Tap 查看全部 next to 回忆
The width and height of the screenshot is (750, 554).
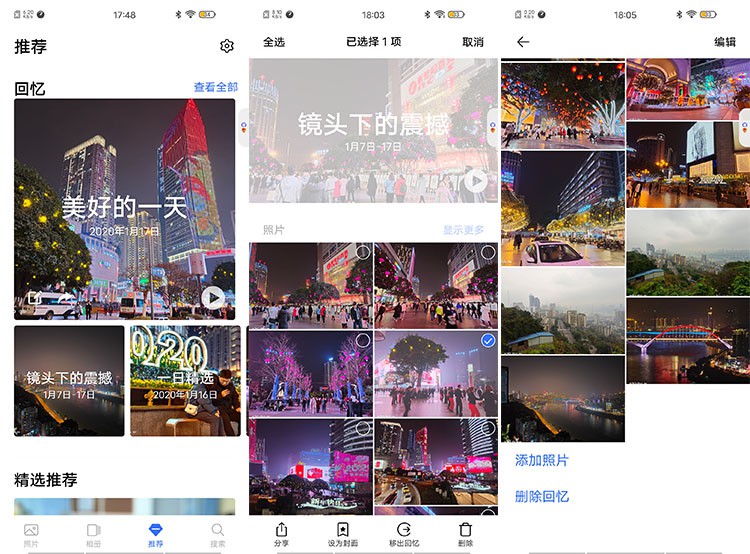click(x=215, y=87)
